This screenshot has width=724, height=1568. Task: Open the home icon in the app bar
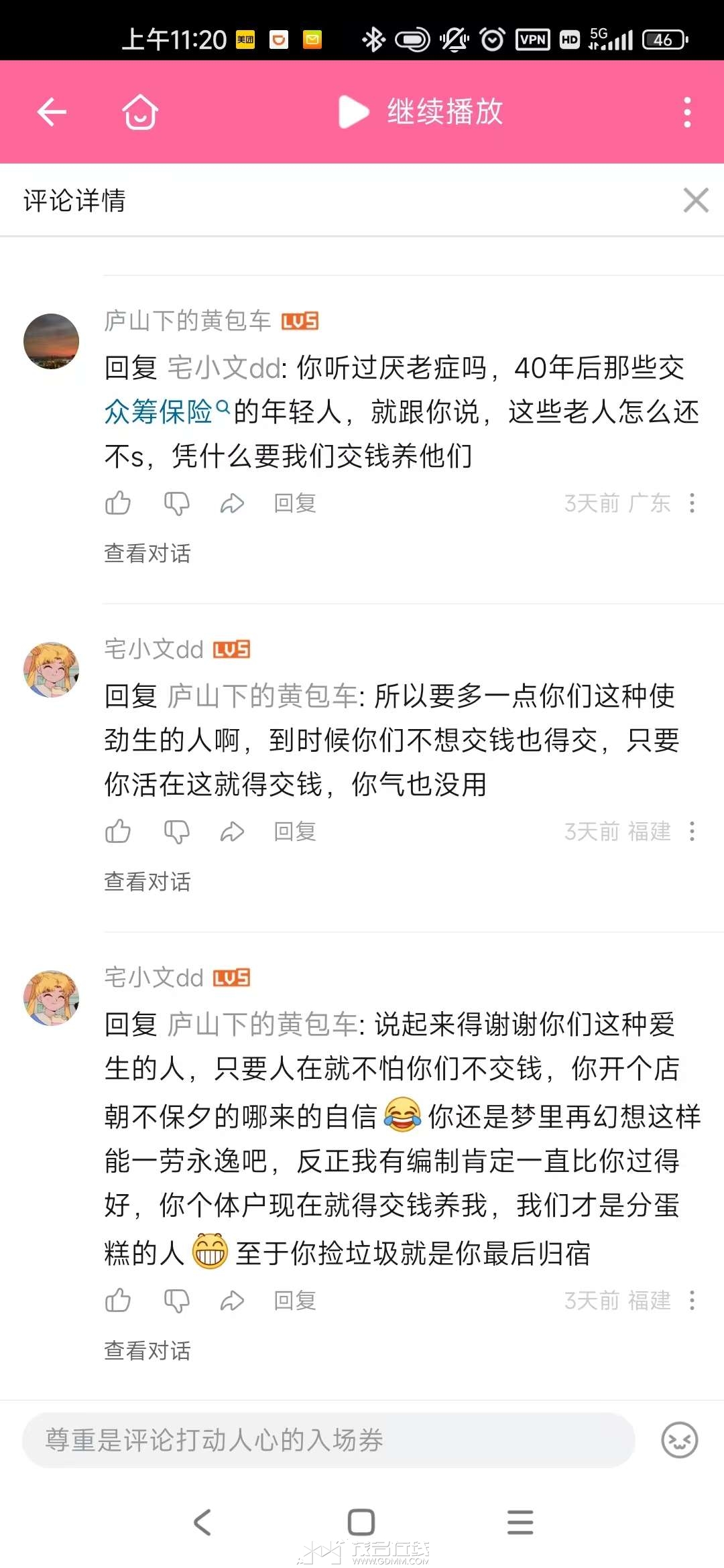point(140,112)
